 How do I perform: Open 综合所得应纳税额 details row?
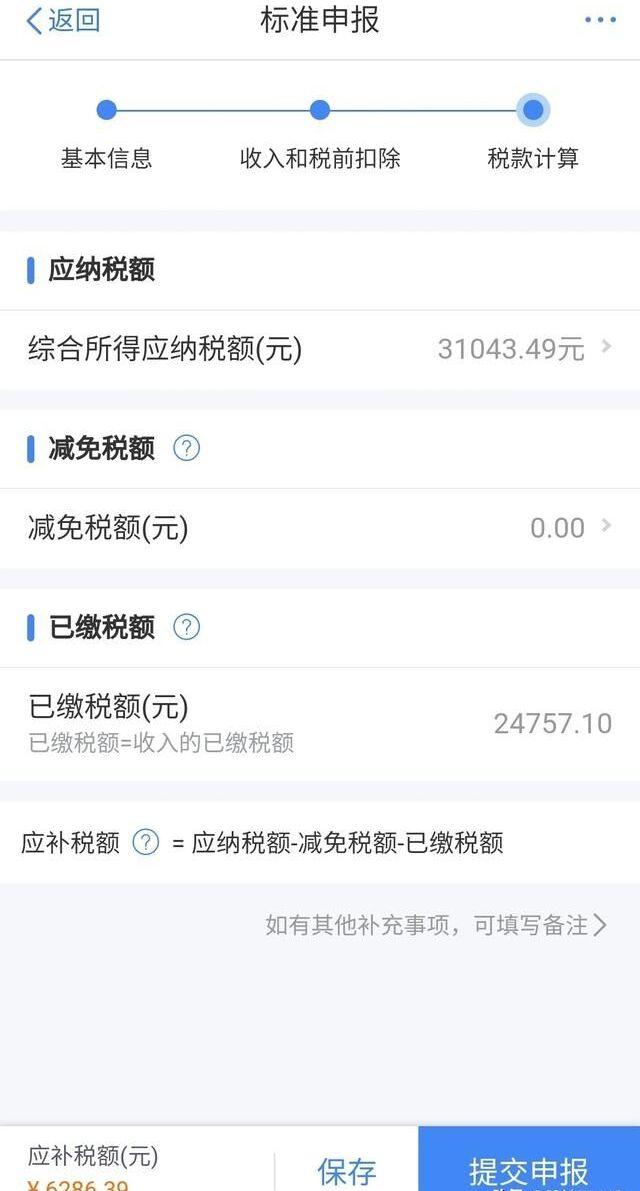tap(320, 349)
